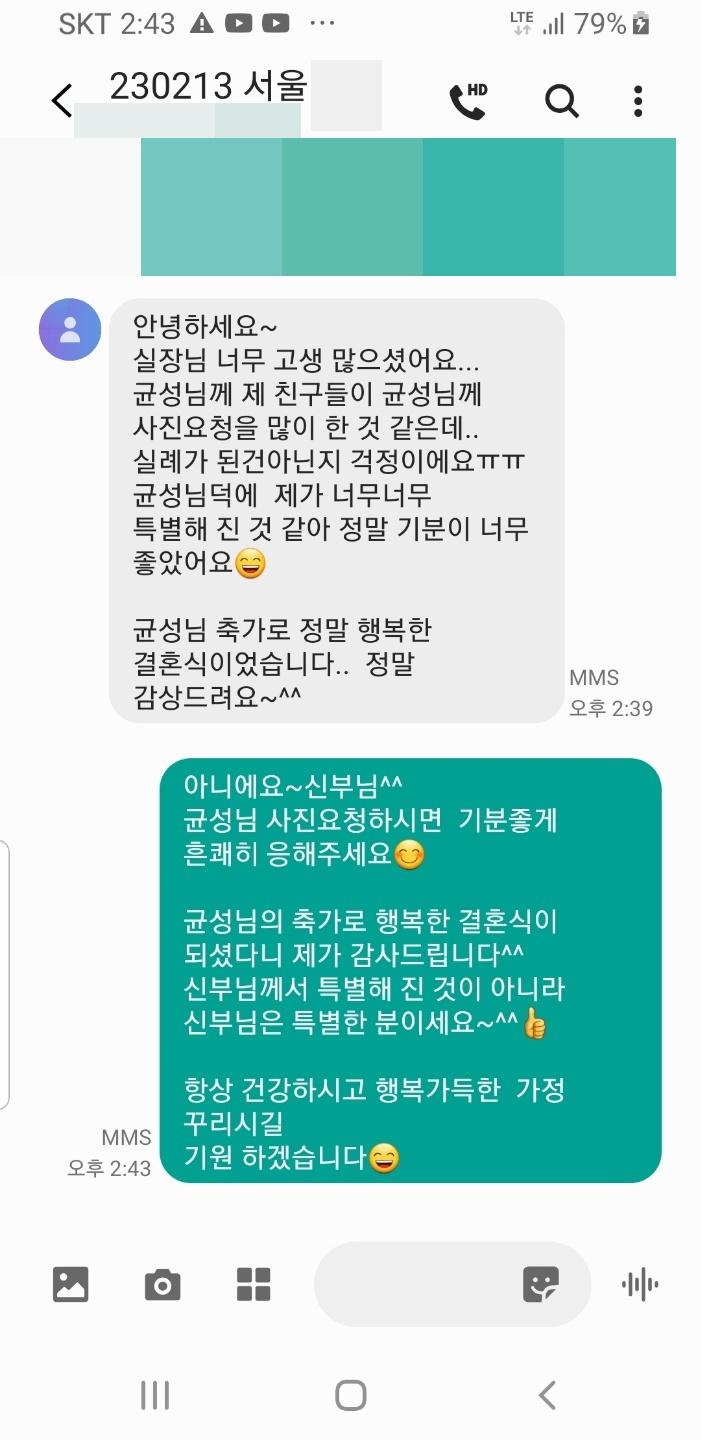
Task: Open the three-dot overflow menu
Action: click(x=638, y=100)
